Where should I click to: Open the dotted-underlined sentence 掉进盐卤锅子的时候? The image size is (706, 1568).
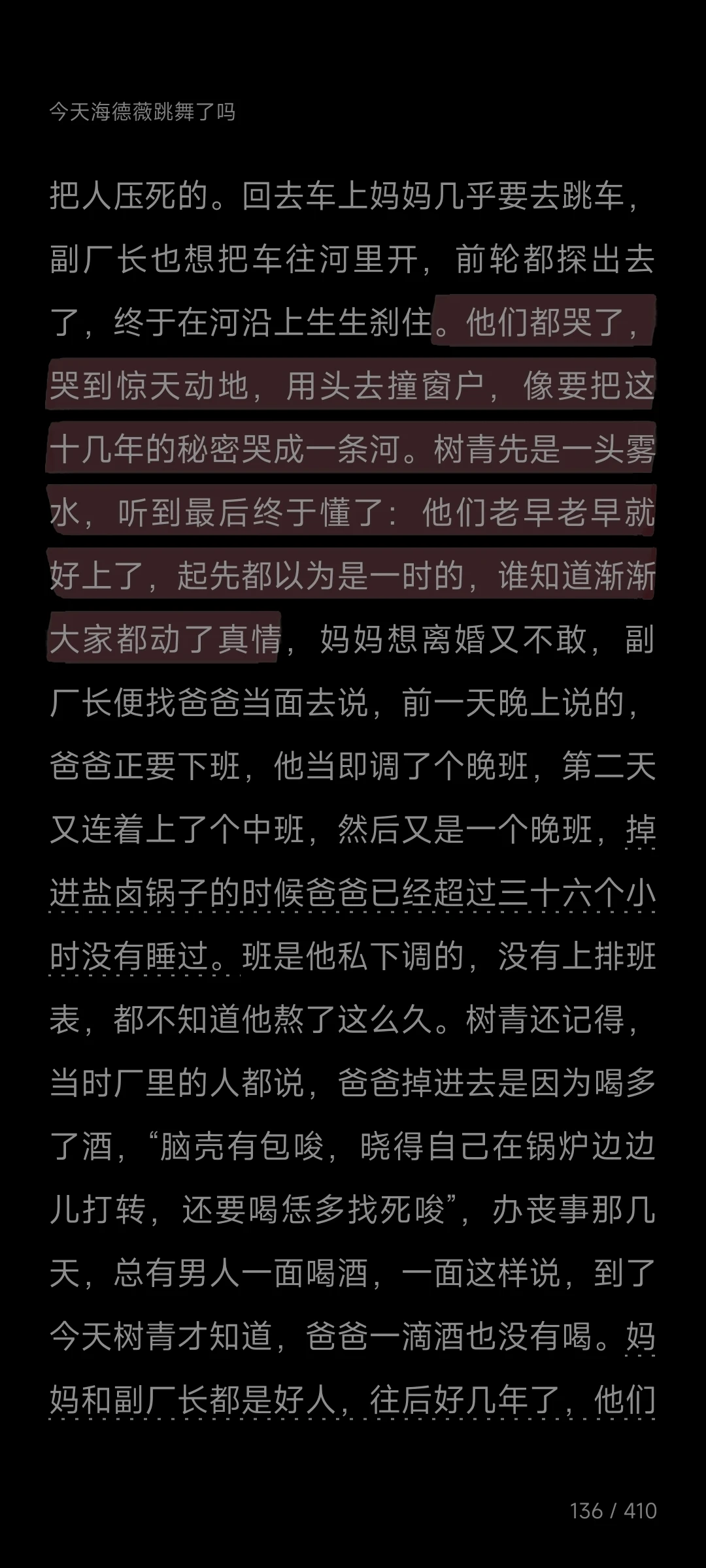point(353,894)
